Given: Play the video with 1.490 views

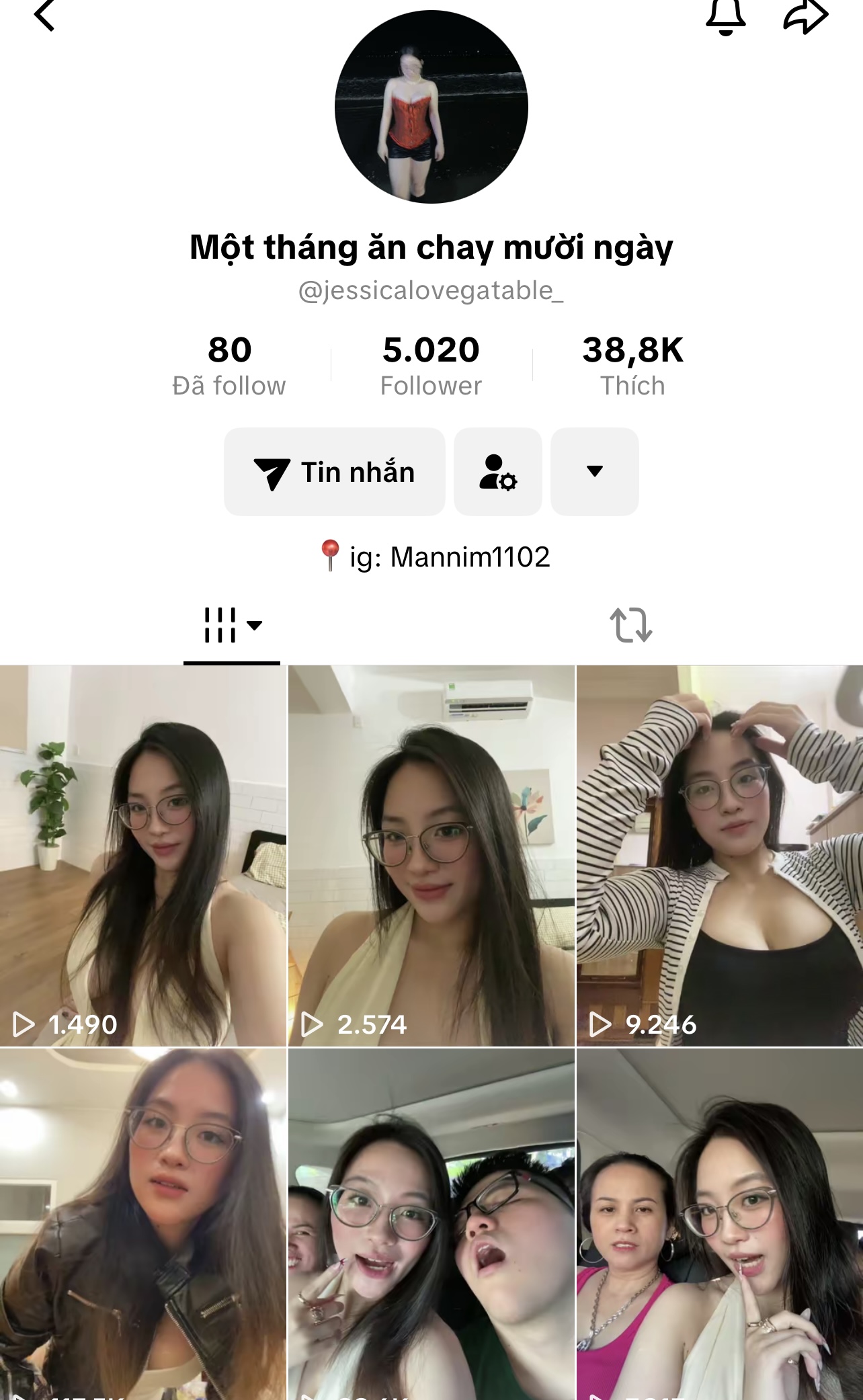Looking at the screenshot, I should pyautogui.click(x=143, y=855).
